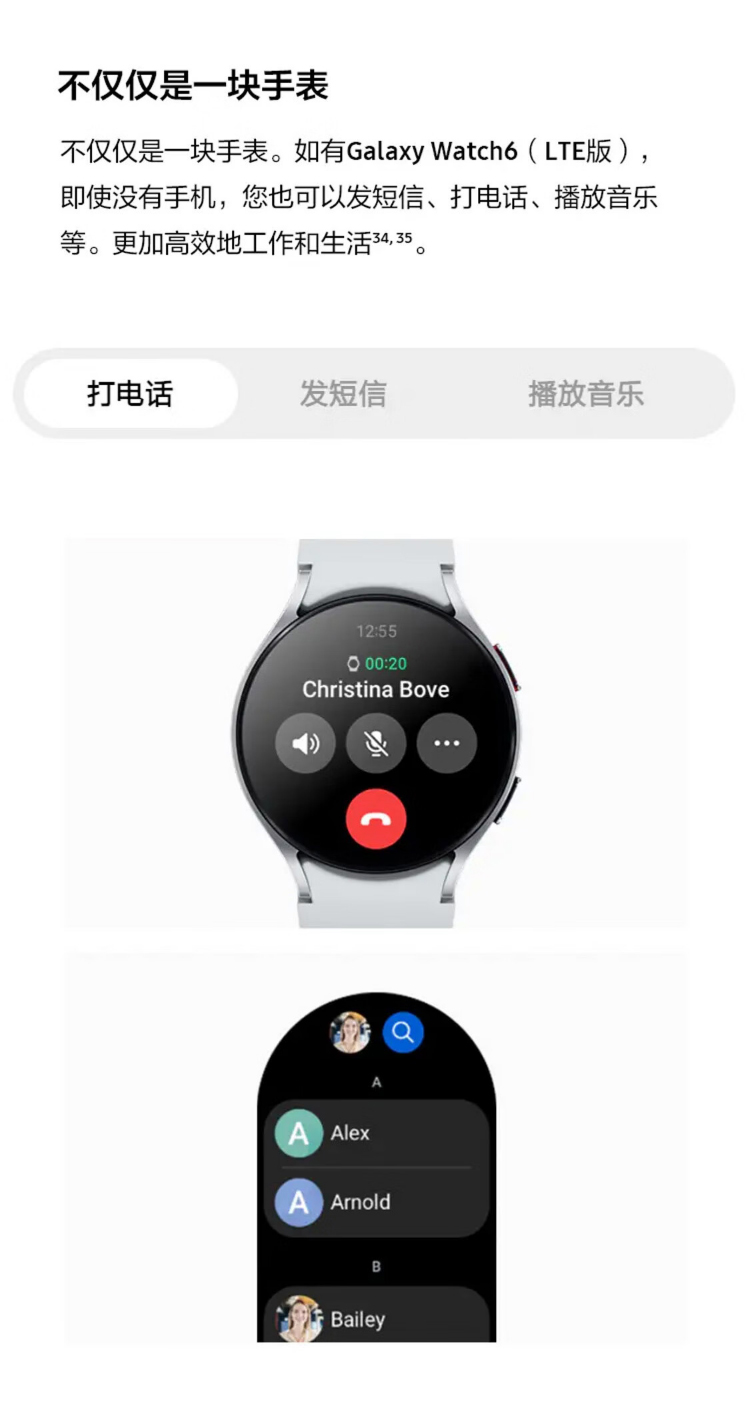Select the 打电话 tab
Image resolution: width=750 pixels, height=1406 pixels.
[x=130, y=393]
